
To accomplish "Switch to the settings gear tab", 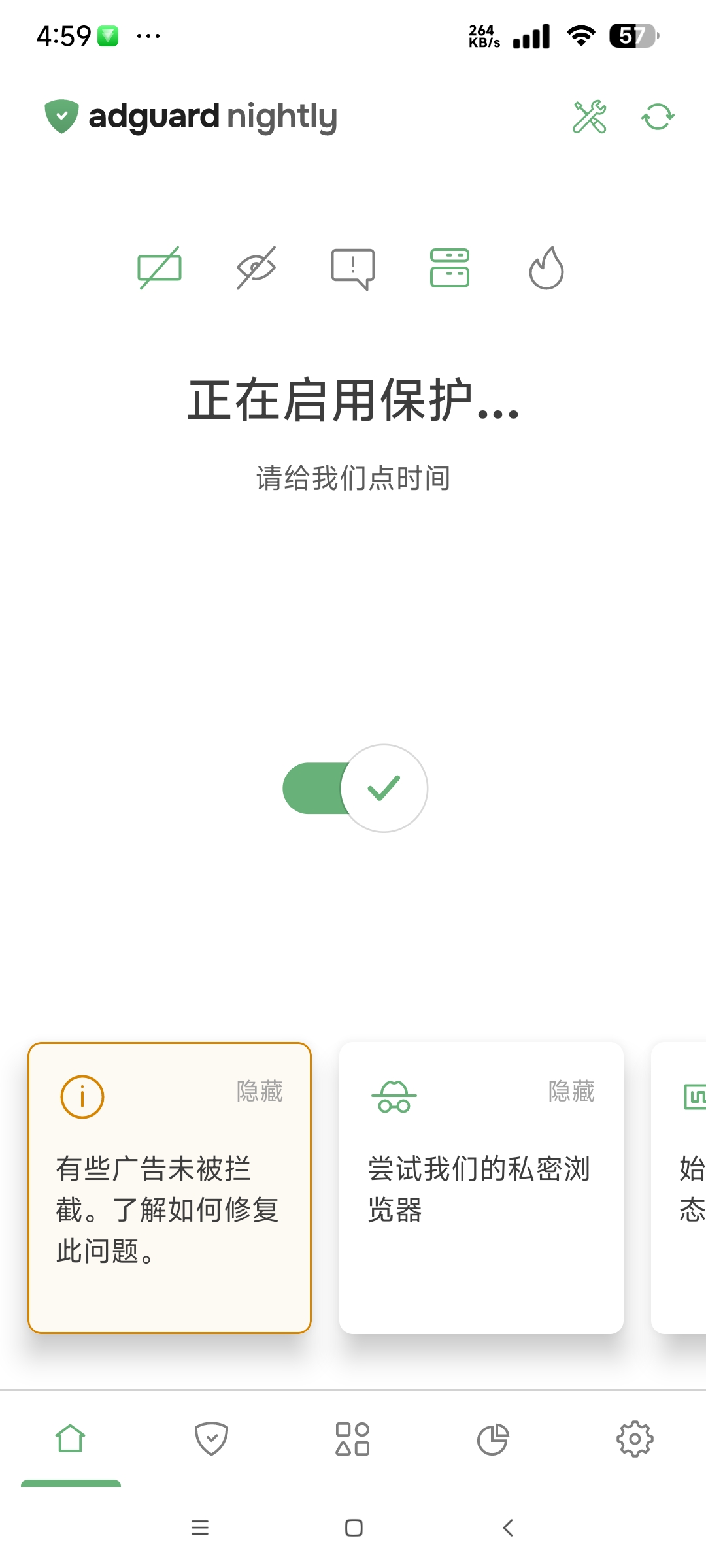I will pos(635,1439).
